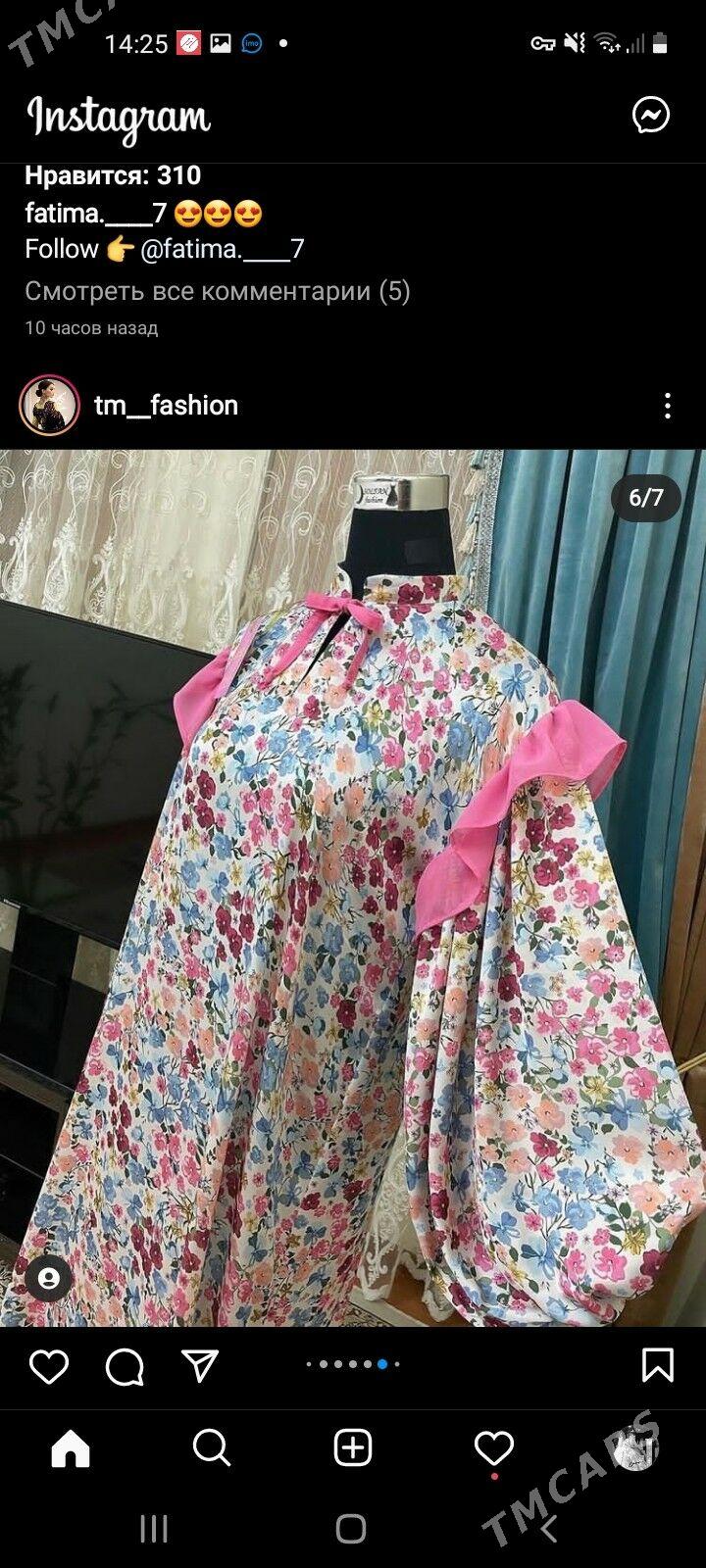
Task: Open the activity heart tab
Action: 493,1448
